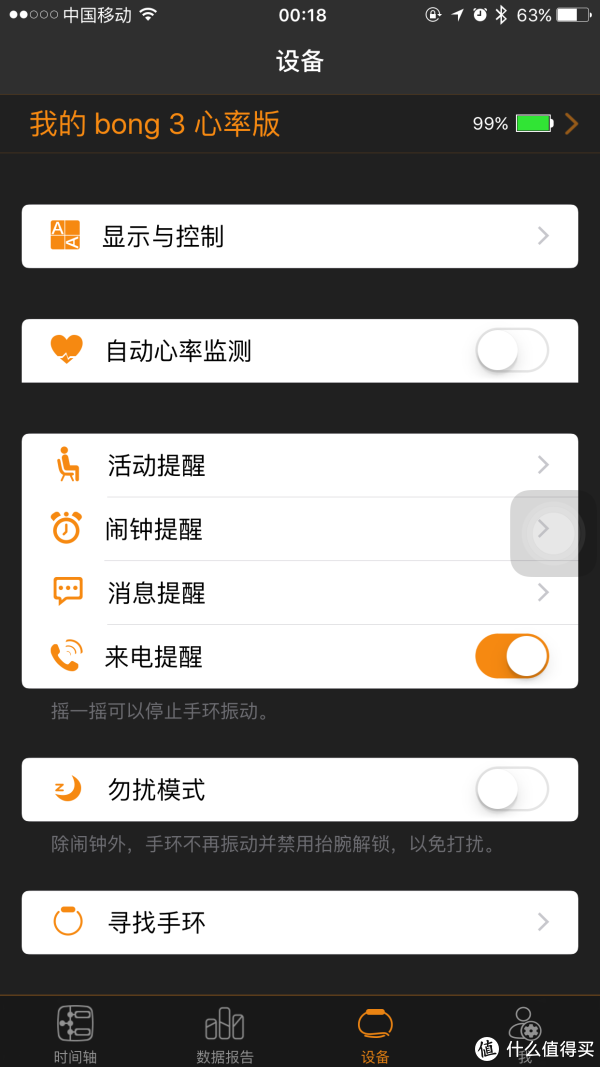Image resolution: width=600 pixels, height=1067 pixels.
Task: Open 我的 bong 3 心率版 device details
Action: point(300,124)
